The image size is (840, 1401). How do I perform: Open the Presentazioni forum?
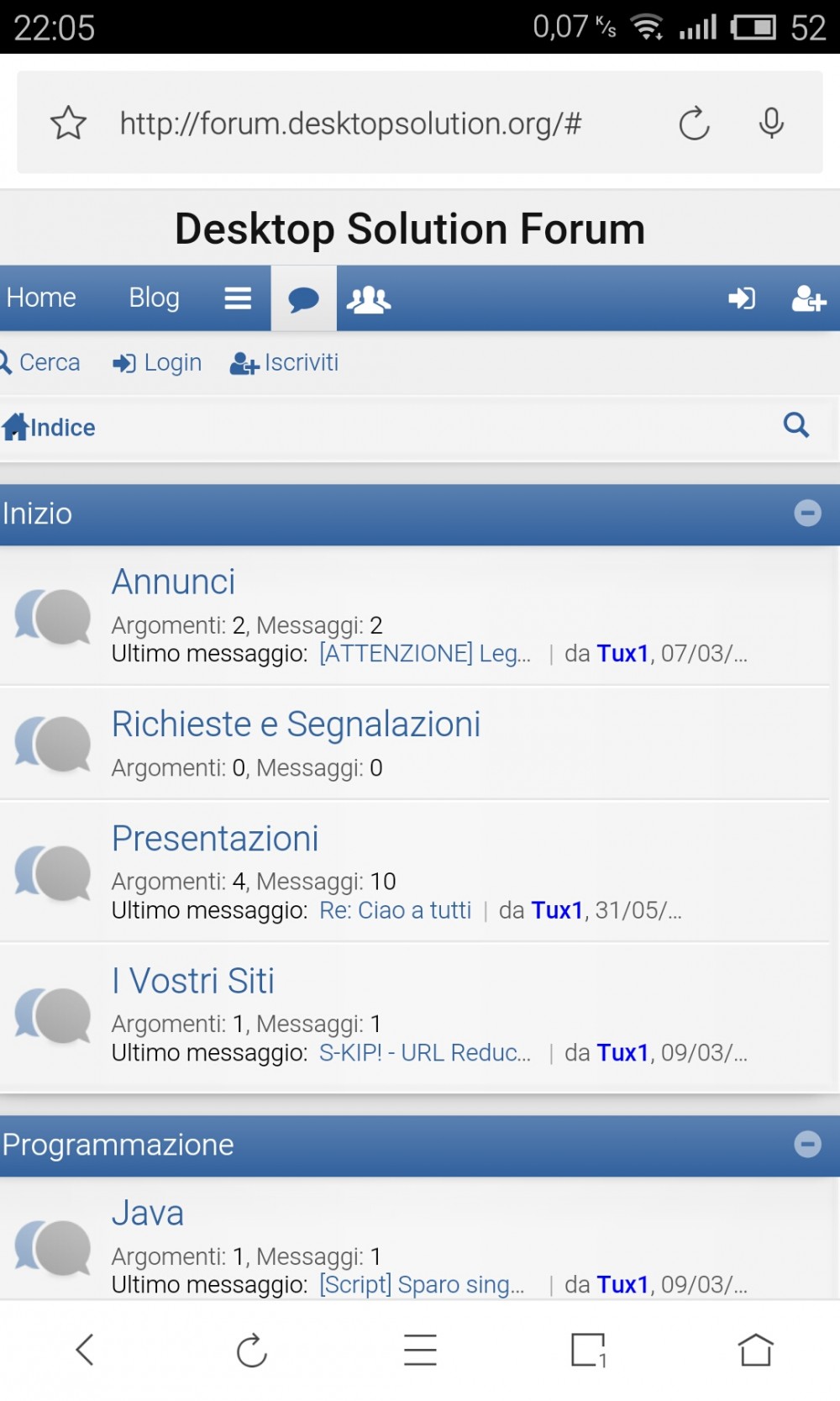[x=215, y=838]
